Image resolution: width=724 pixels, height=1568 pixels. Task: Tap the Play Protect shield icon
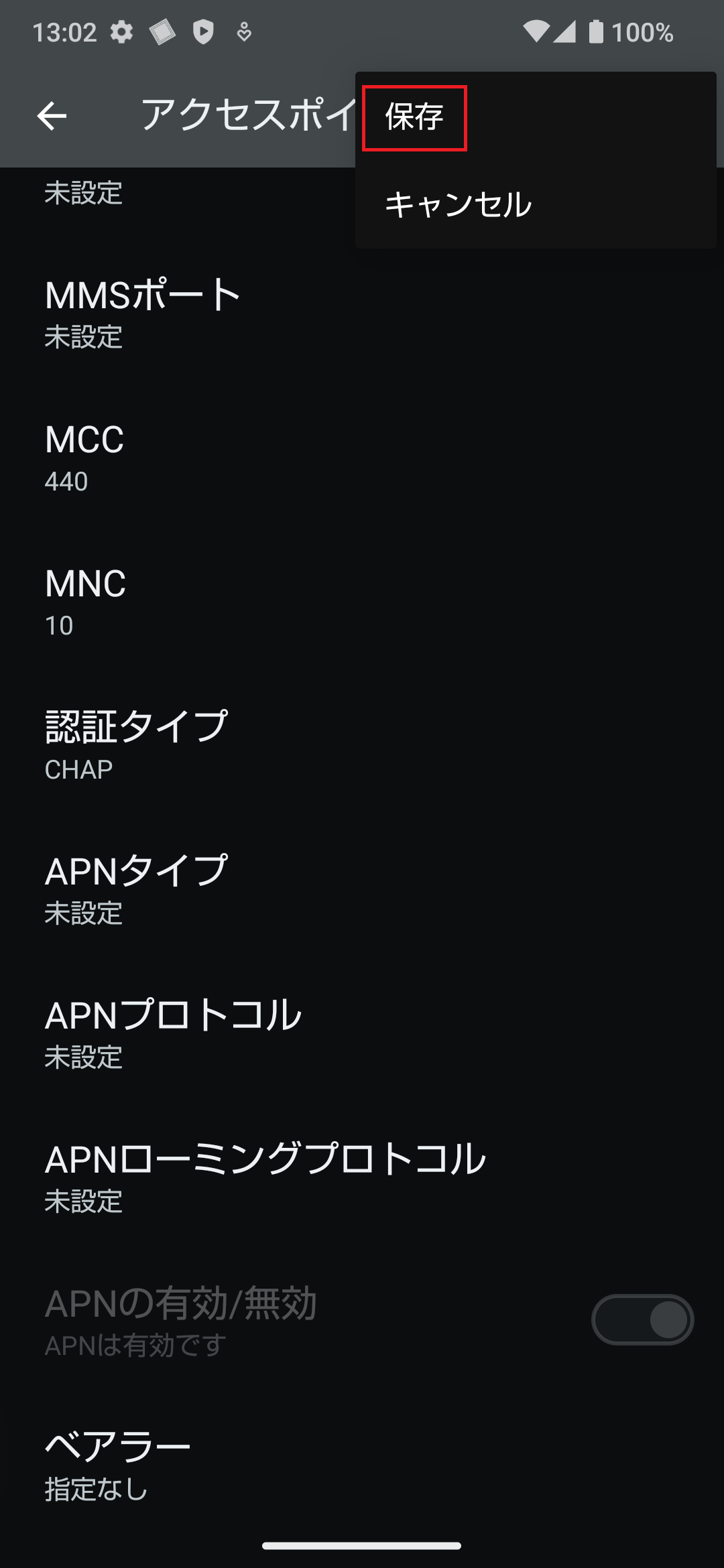[x=203, y=31]
